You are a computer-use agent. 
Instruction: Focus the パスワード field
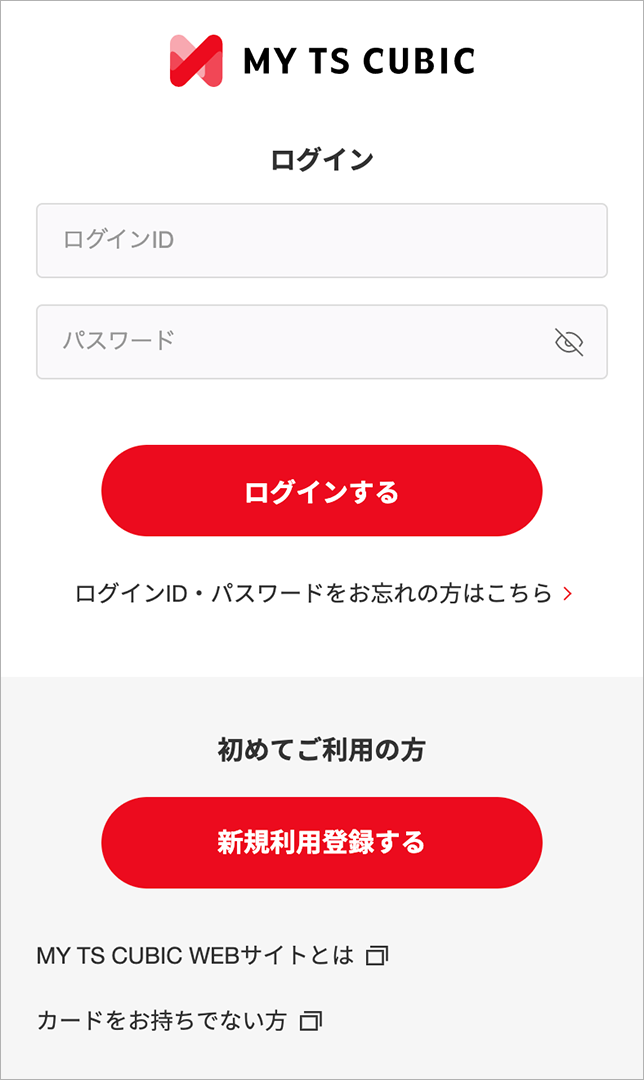pyautogui.click(x=290, y=342)
